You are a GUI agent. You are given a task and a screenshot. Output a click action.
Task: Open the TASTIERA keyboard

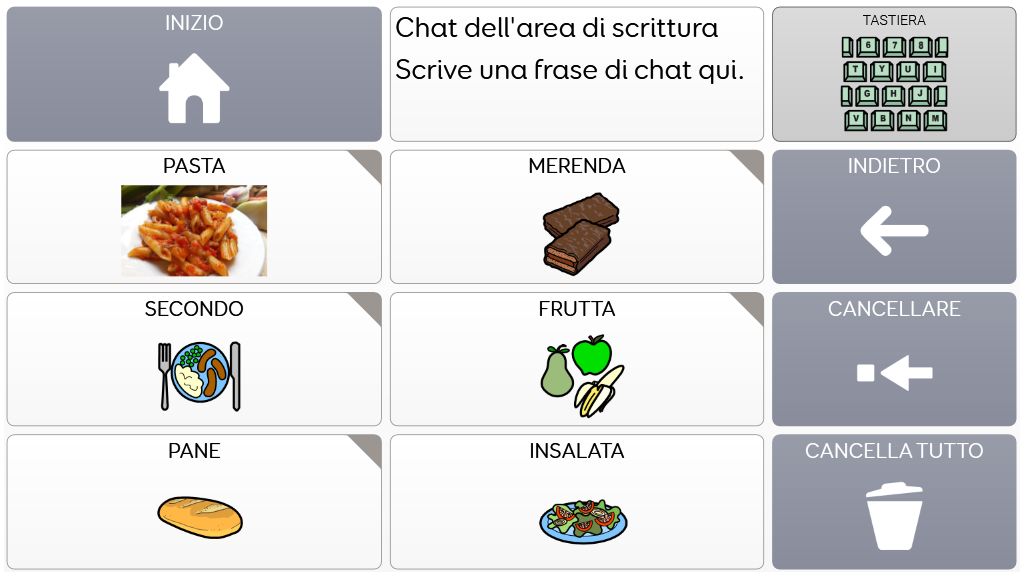894,75
